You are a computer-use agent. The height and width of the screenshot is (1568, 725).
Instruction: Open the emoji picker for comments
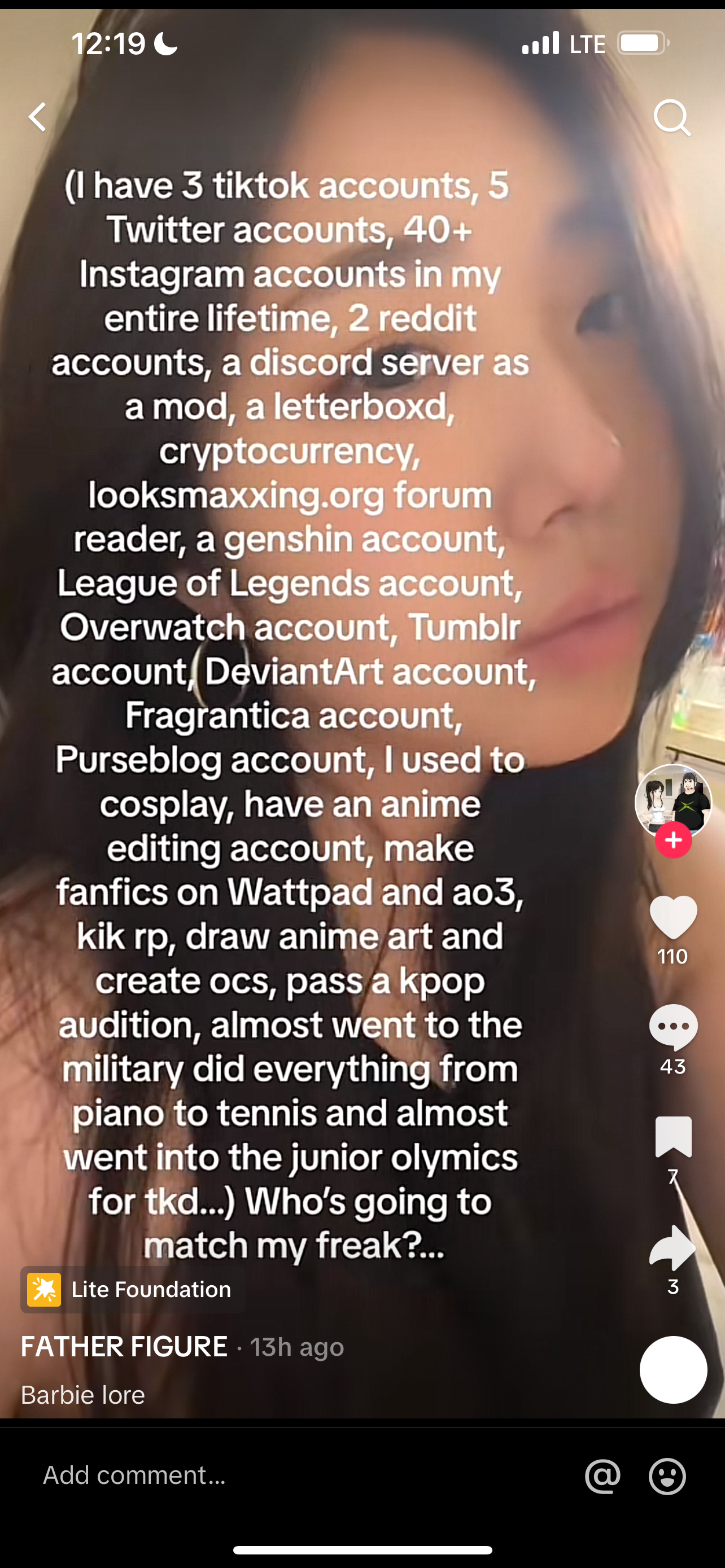coord(667,1476)
